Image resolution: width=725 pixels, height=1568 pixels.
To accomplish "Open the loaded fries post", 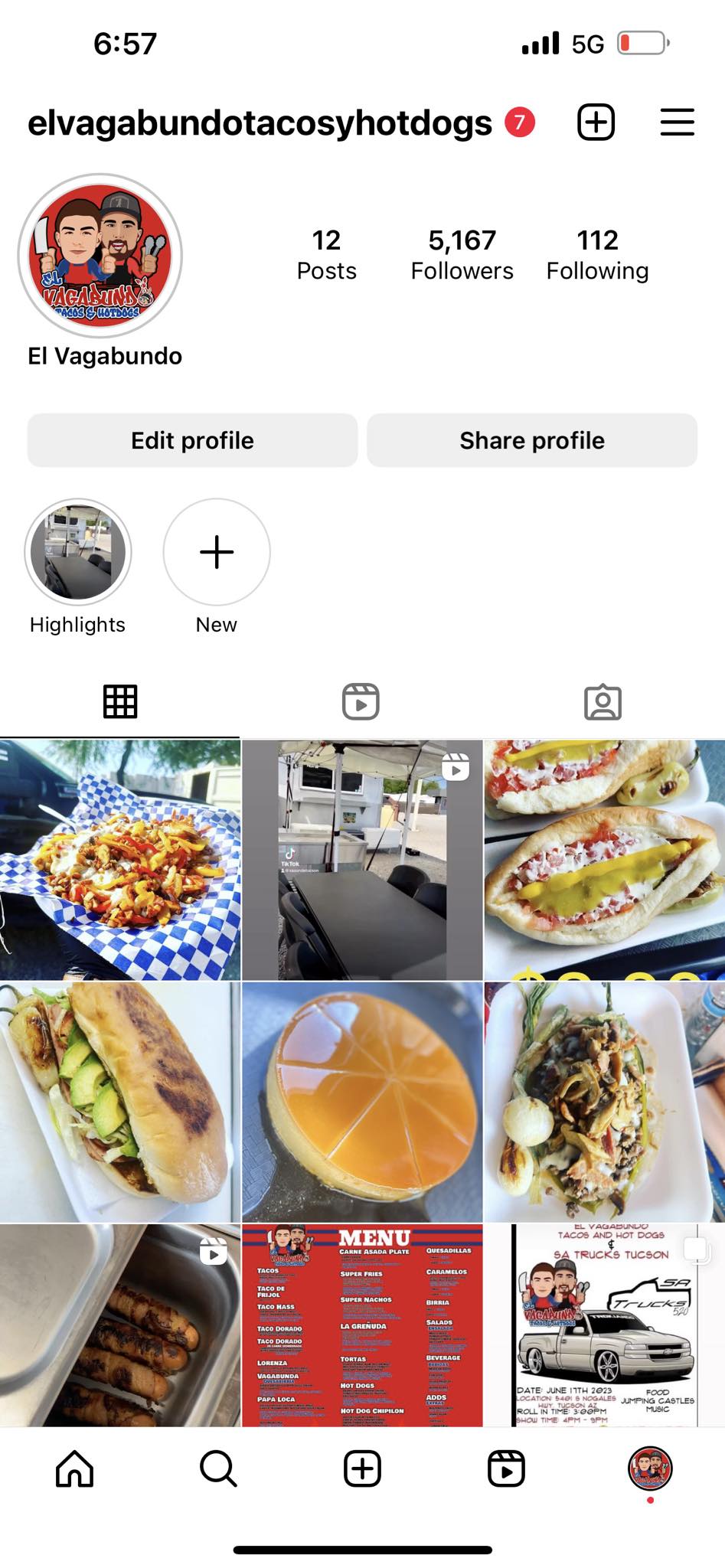I will [x=120, y=859].
